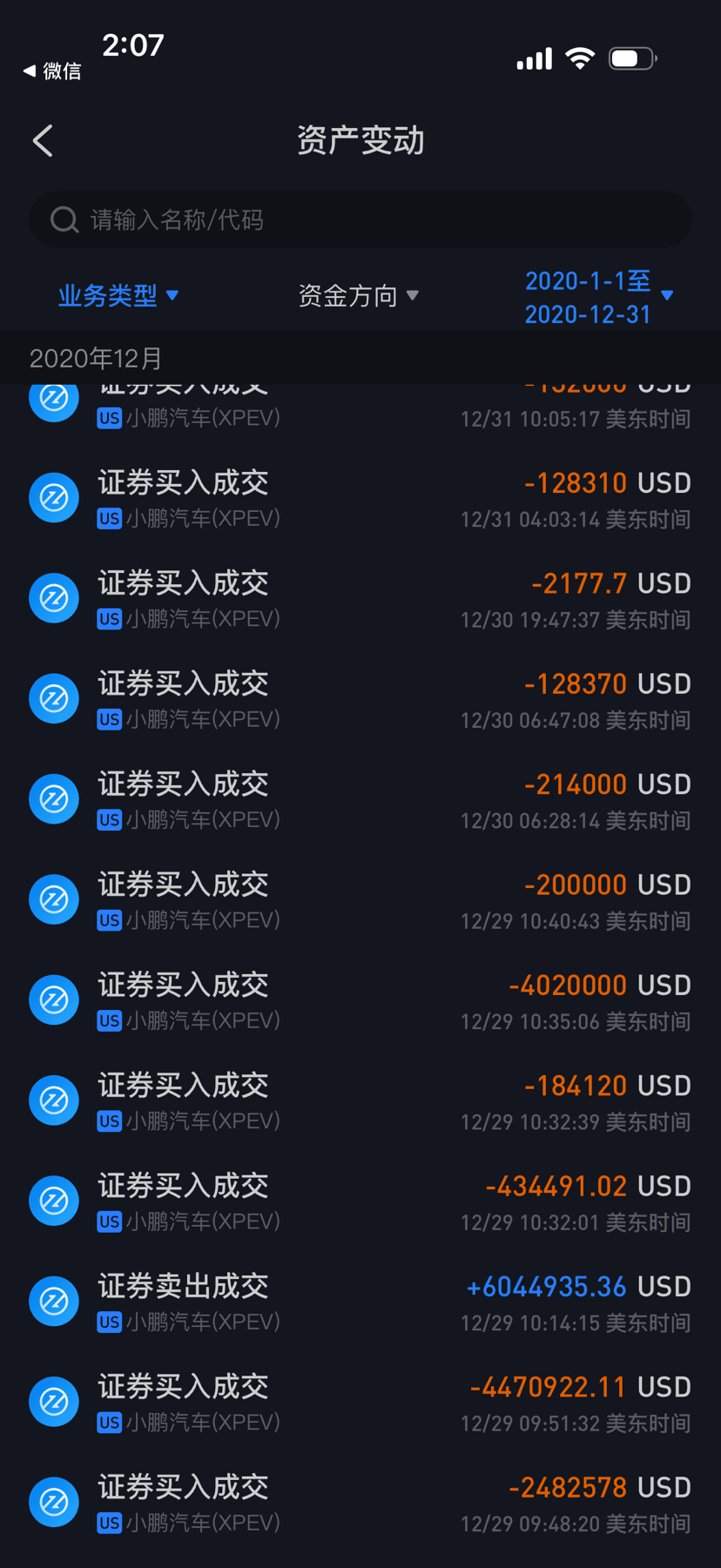
Task: Return to 微信 via status bar link
Action: 52,71
